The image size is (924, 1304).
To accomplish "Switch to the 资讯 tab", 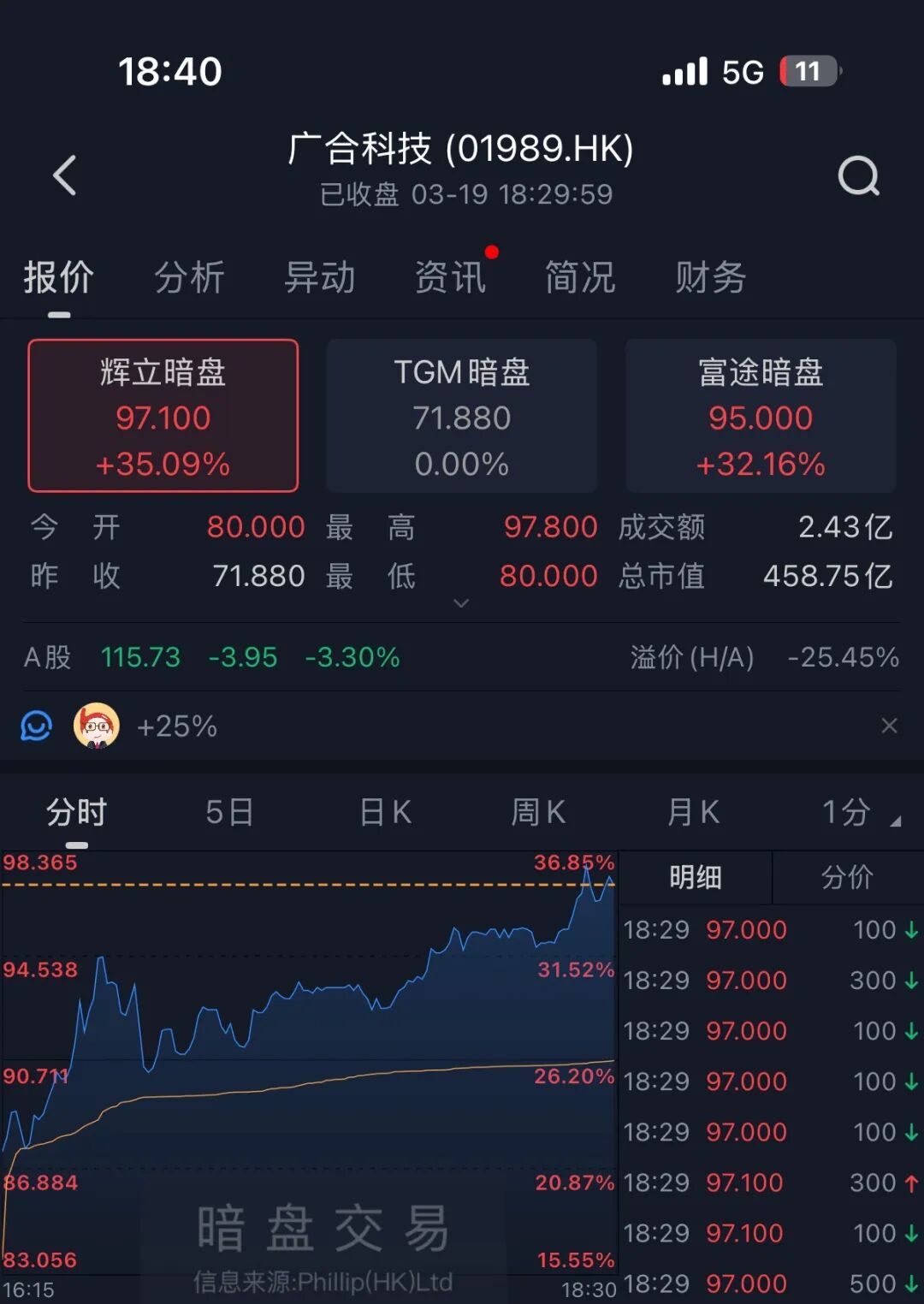I will [450, 277].
